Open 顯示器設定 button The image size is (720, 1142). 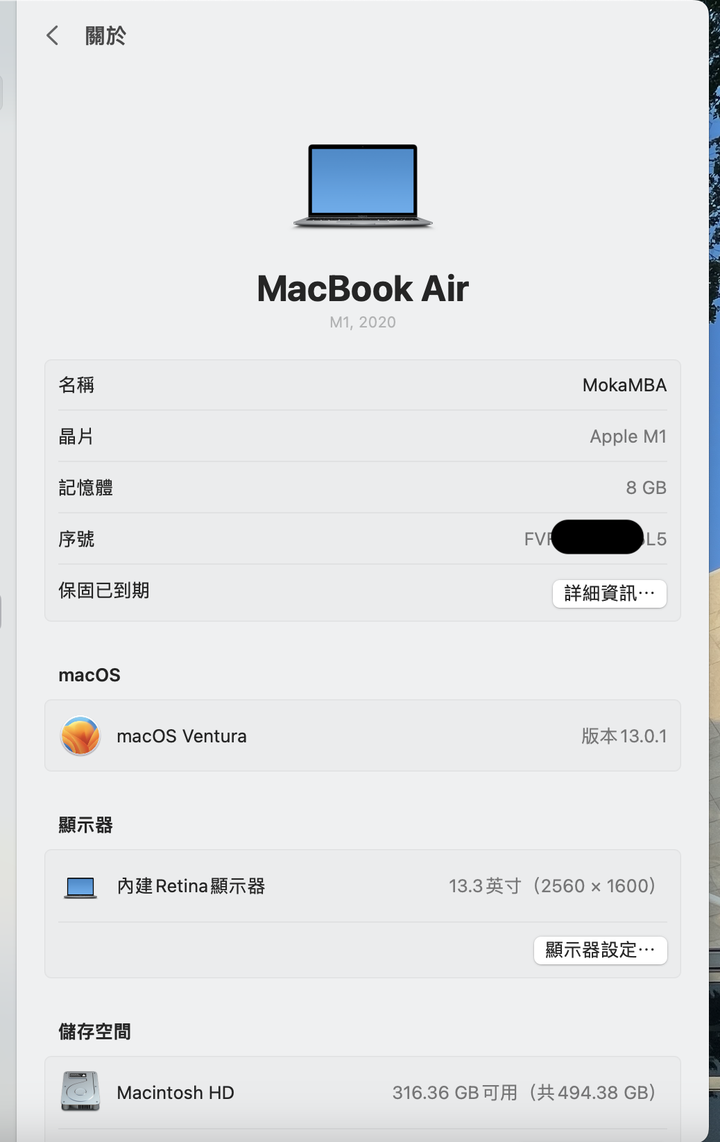pos(600,950)
